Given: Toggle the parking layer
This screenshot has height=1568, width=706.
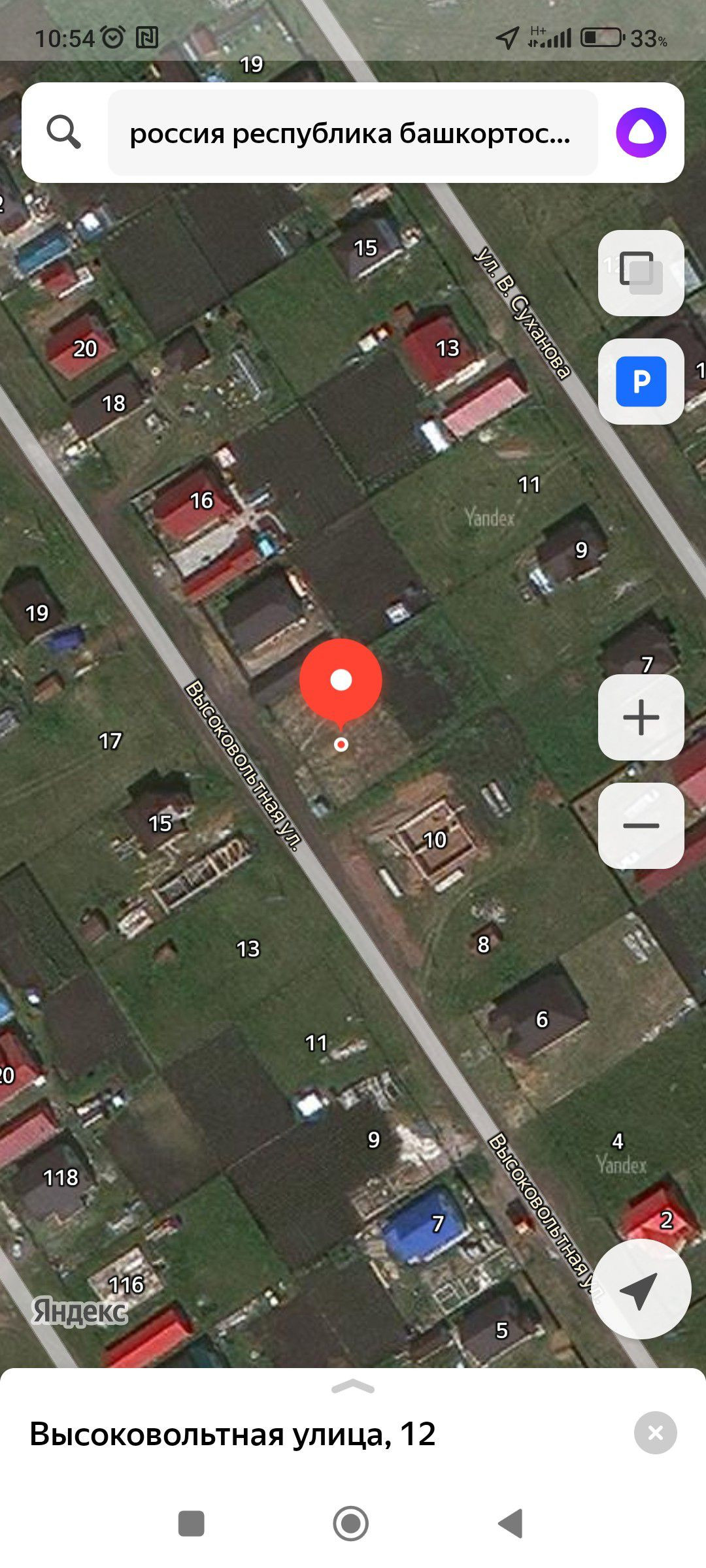Looking at the screenshot, I should pyautogui.click(x=641, y=382).
